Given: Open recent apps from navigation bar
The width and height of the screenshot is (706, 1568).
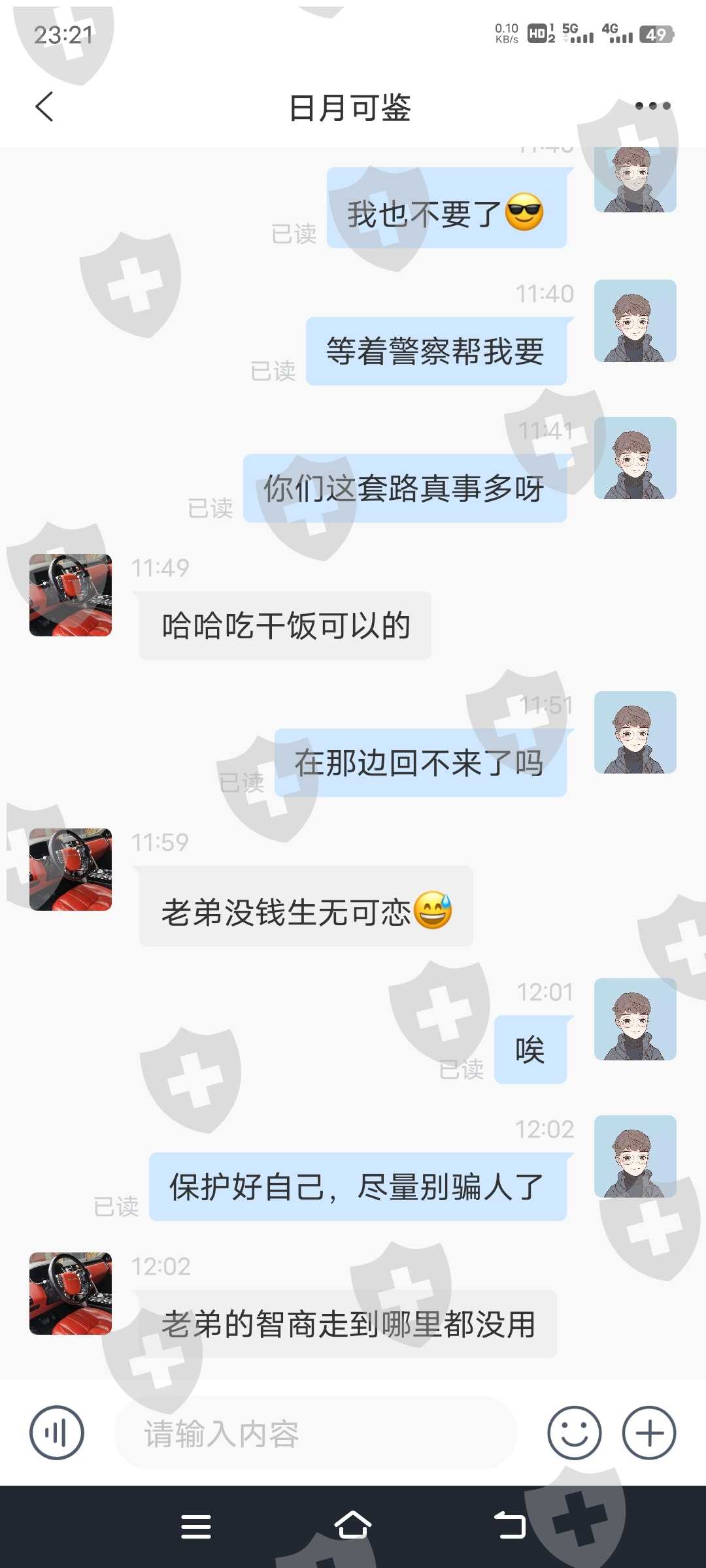Looking at the screenshot, I should coord(196,1527).
